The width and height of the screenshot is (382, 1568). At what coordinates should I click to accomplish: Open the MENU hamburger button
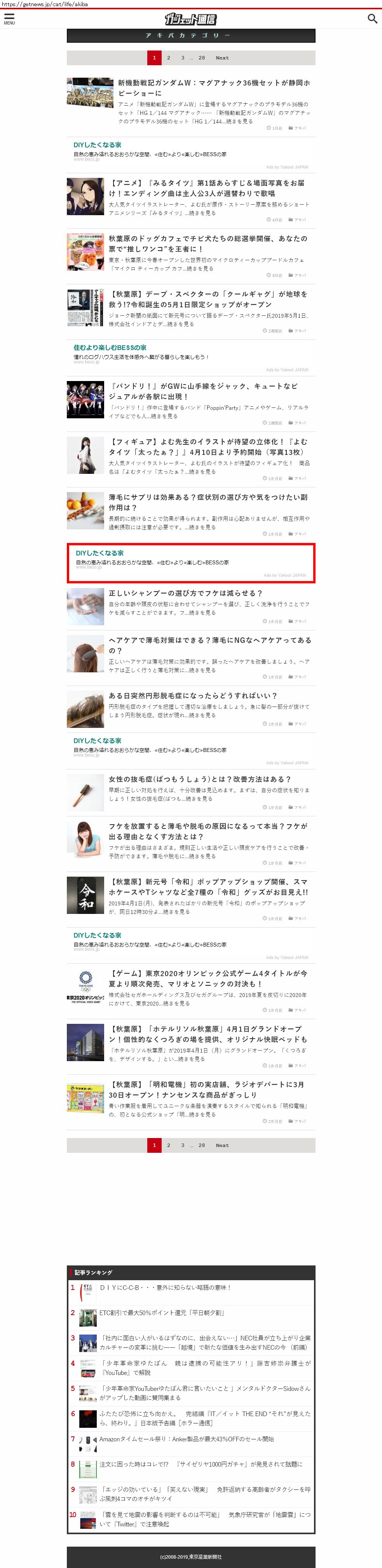(x=9, y=19)
